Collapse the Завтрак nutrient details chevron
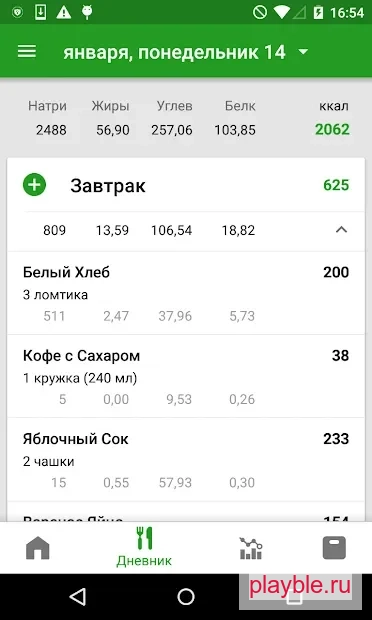The width and height of the screenshot is (372, 620). (341, 230)
